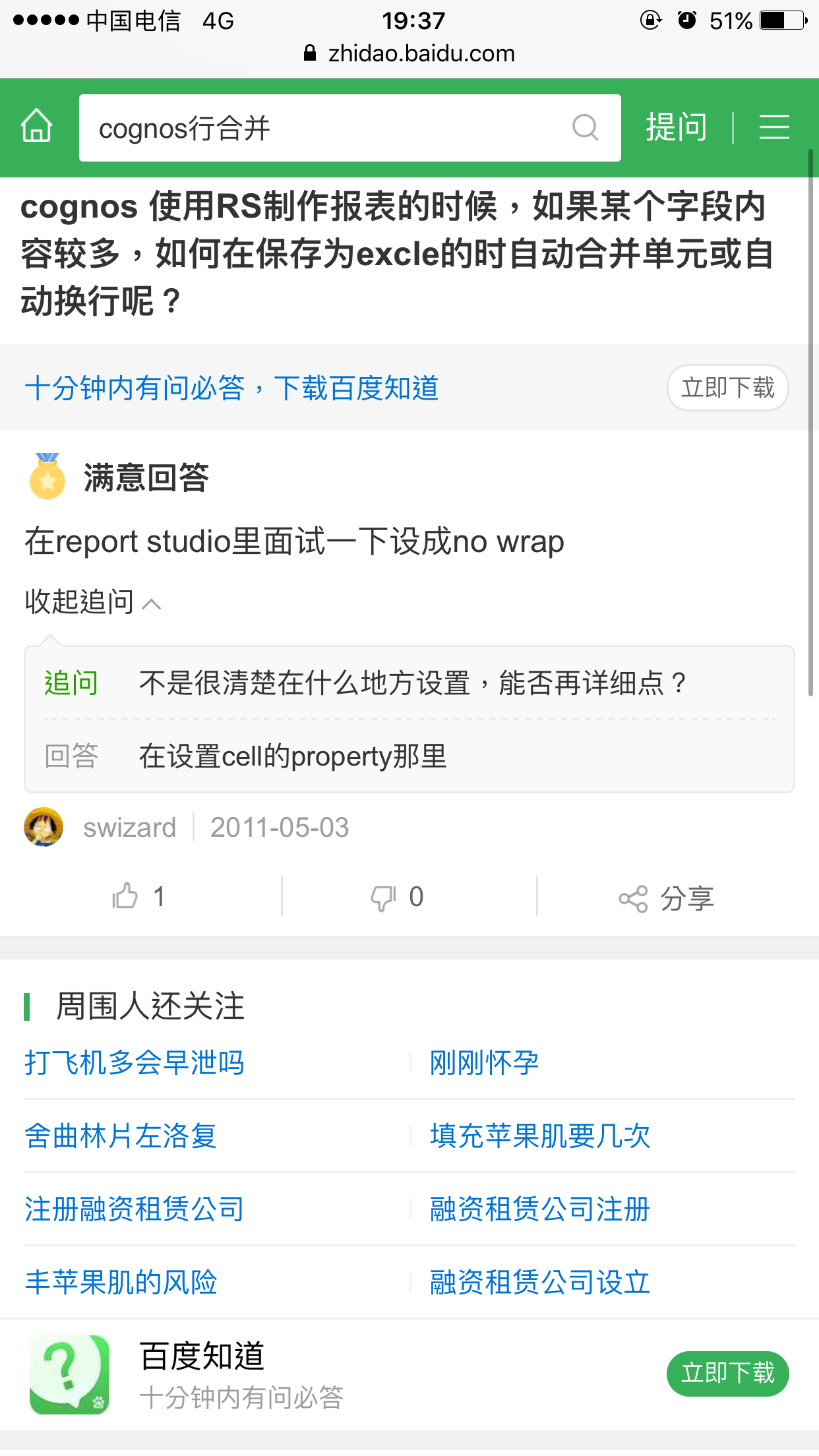
Task: Open related topic 刚刚怀孕
Action: pyautogui.click(x=485, y=1063)
